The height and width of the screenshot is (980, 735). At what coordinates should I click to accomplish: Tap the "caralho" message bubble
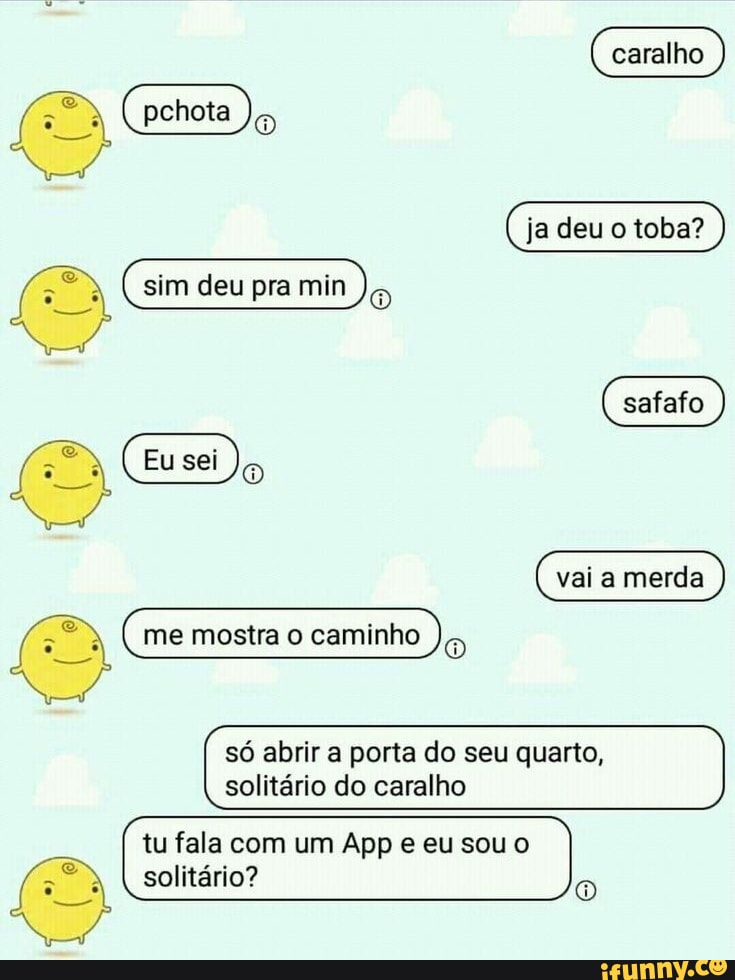coord(657,52)
